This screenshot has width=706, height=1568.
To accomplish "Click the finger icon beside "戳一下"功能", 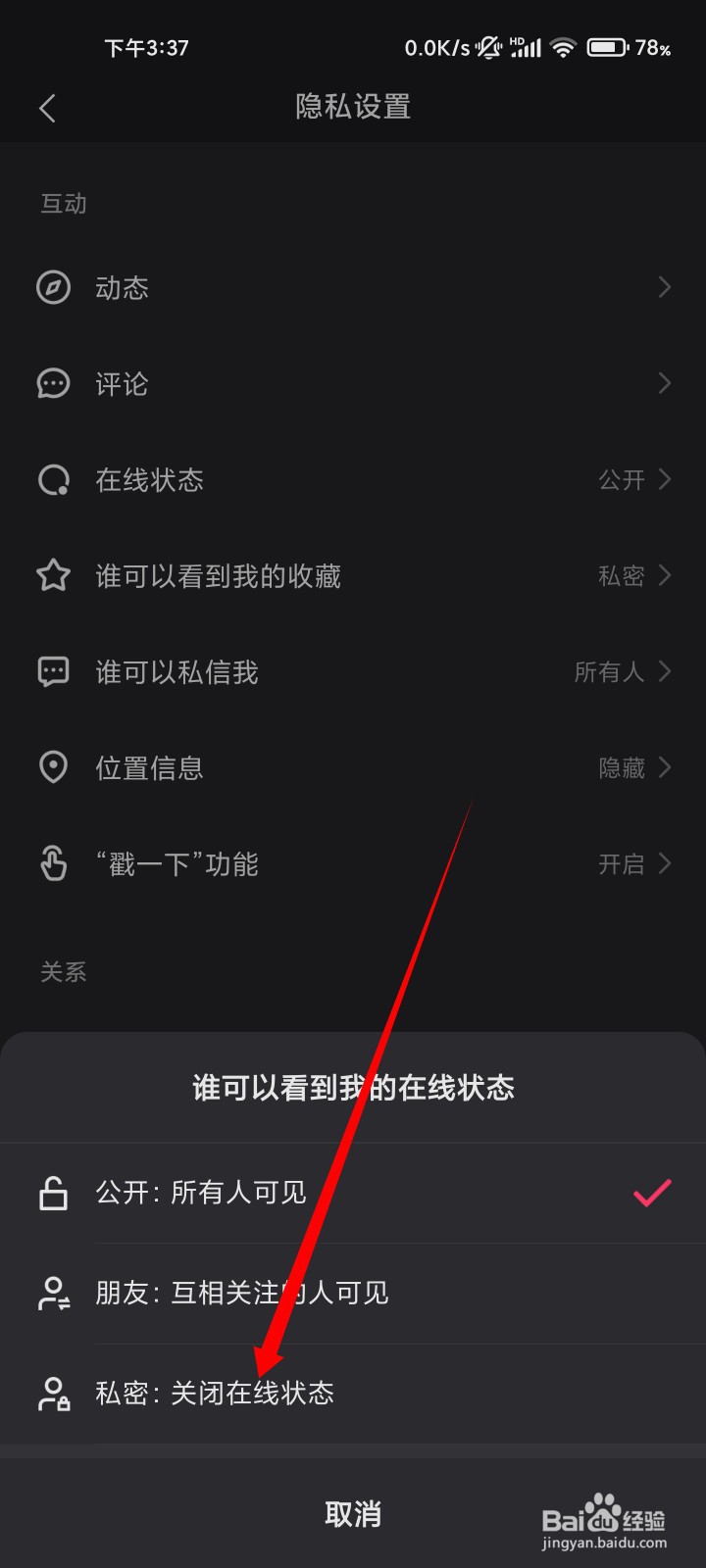I will tap(53, 863).
